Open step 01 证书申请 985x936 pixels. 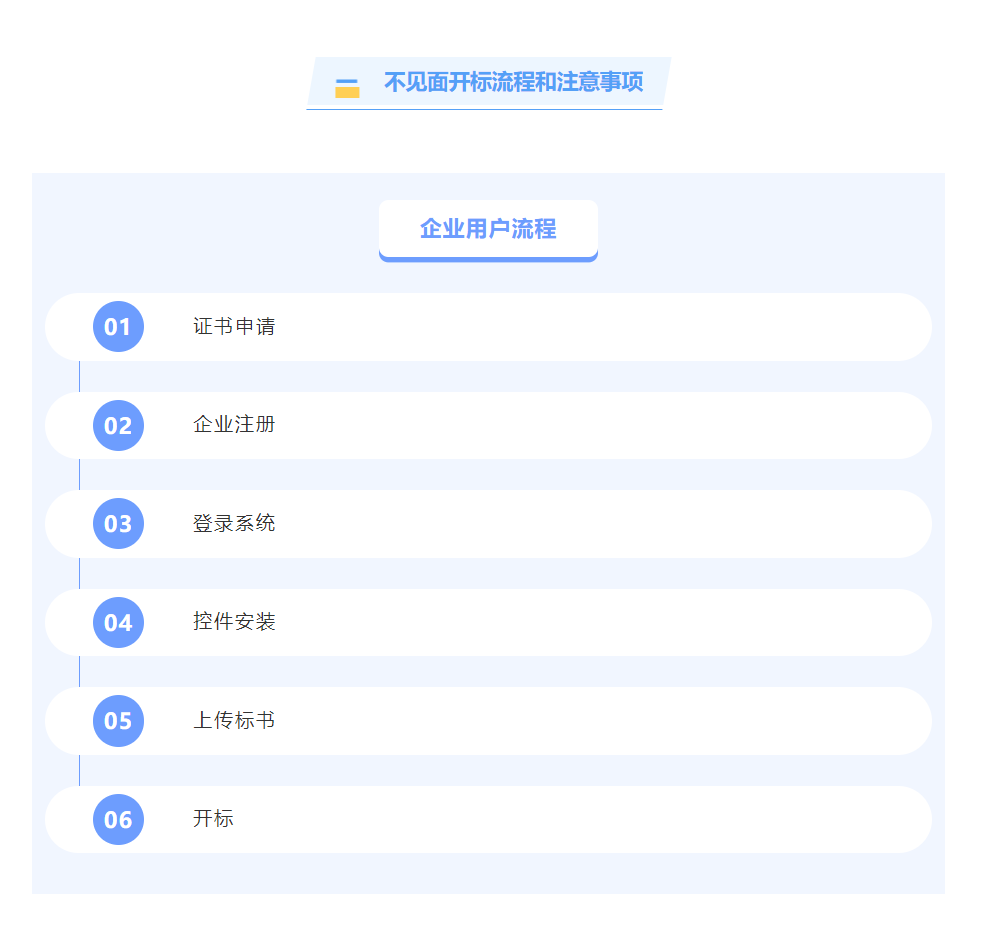[234, 327]
